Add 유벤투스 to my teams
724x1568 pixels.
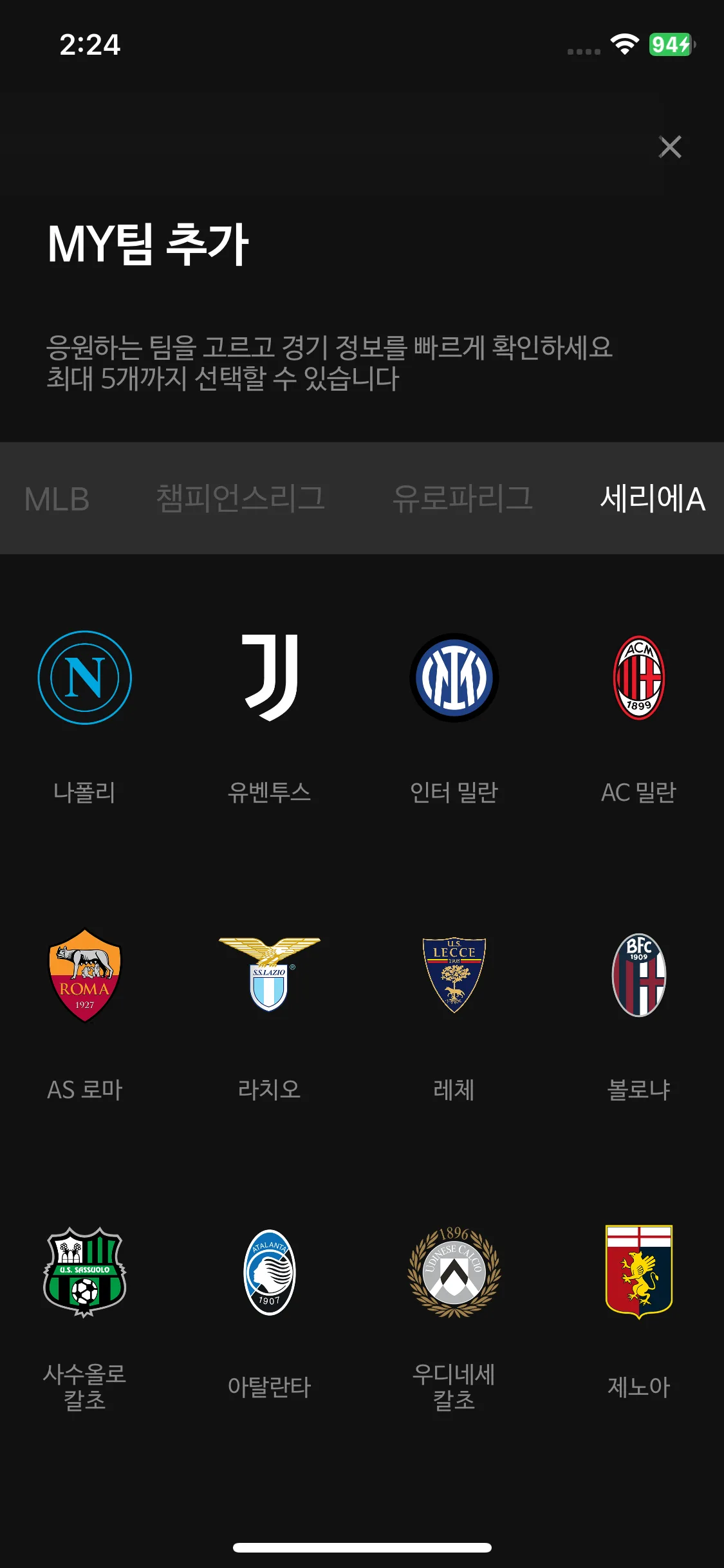coord(270,678)
